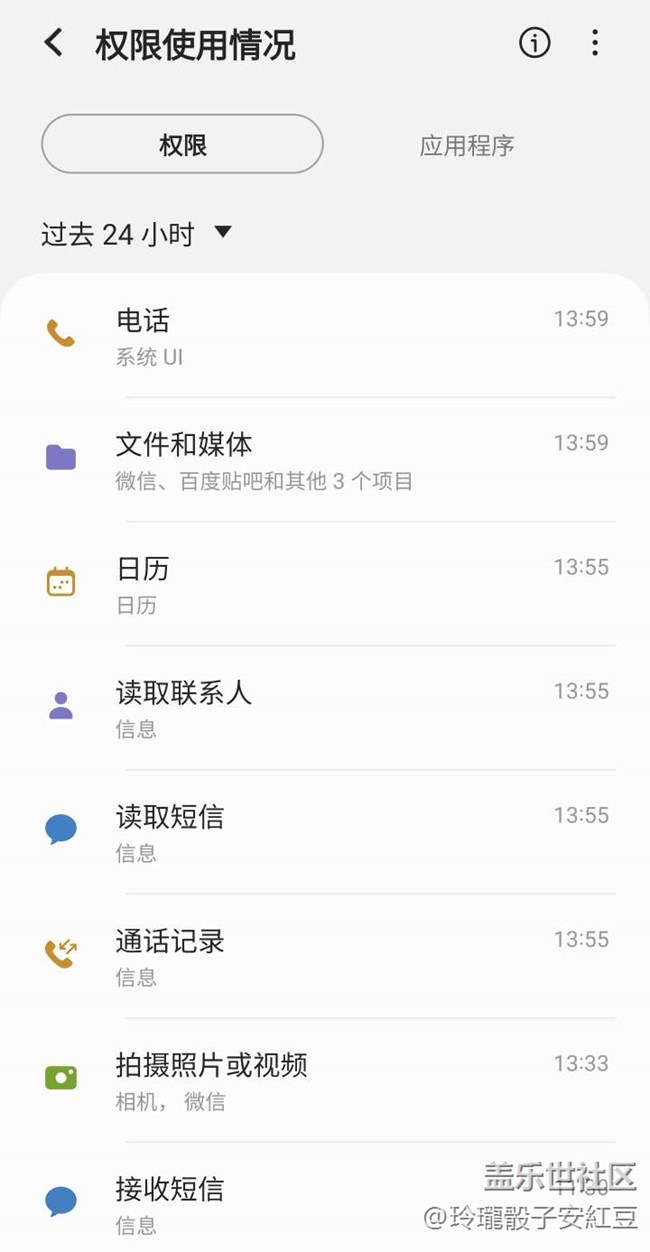Viewport: 650px width, 1252px height.
Task: Open the 电话 permission row
Action: [x=325, y=335]
